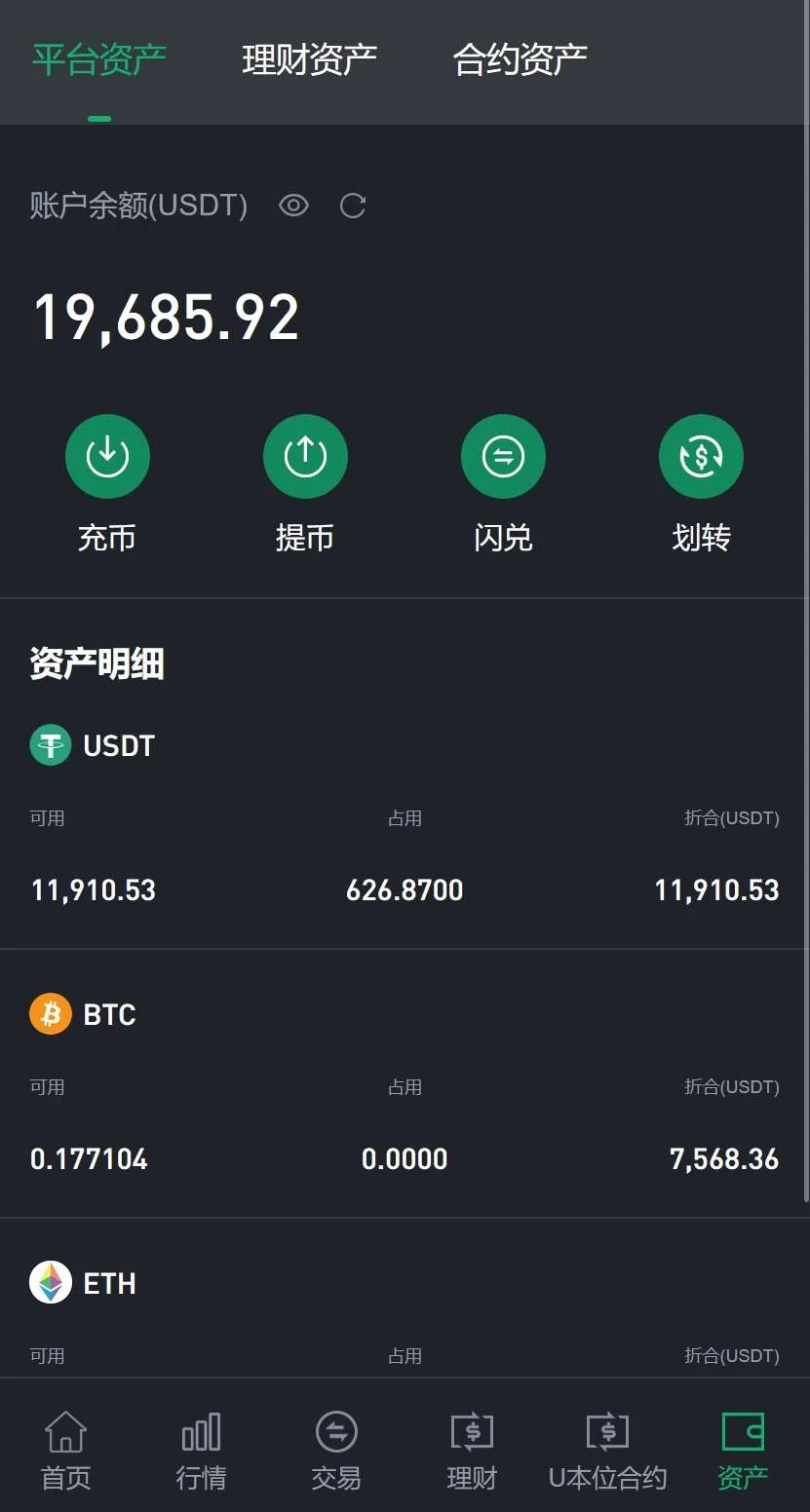
Task: Open the ETH asset row
Action: click(405, 1305)
